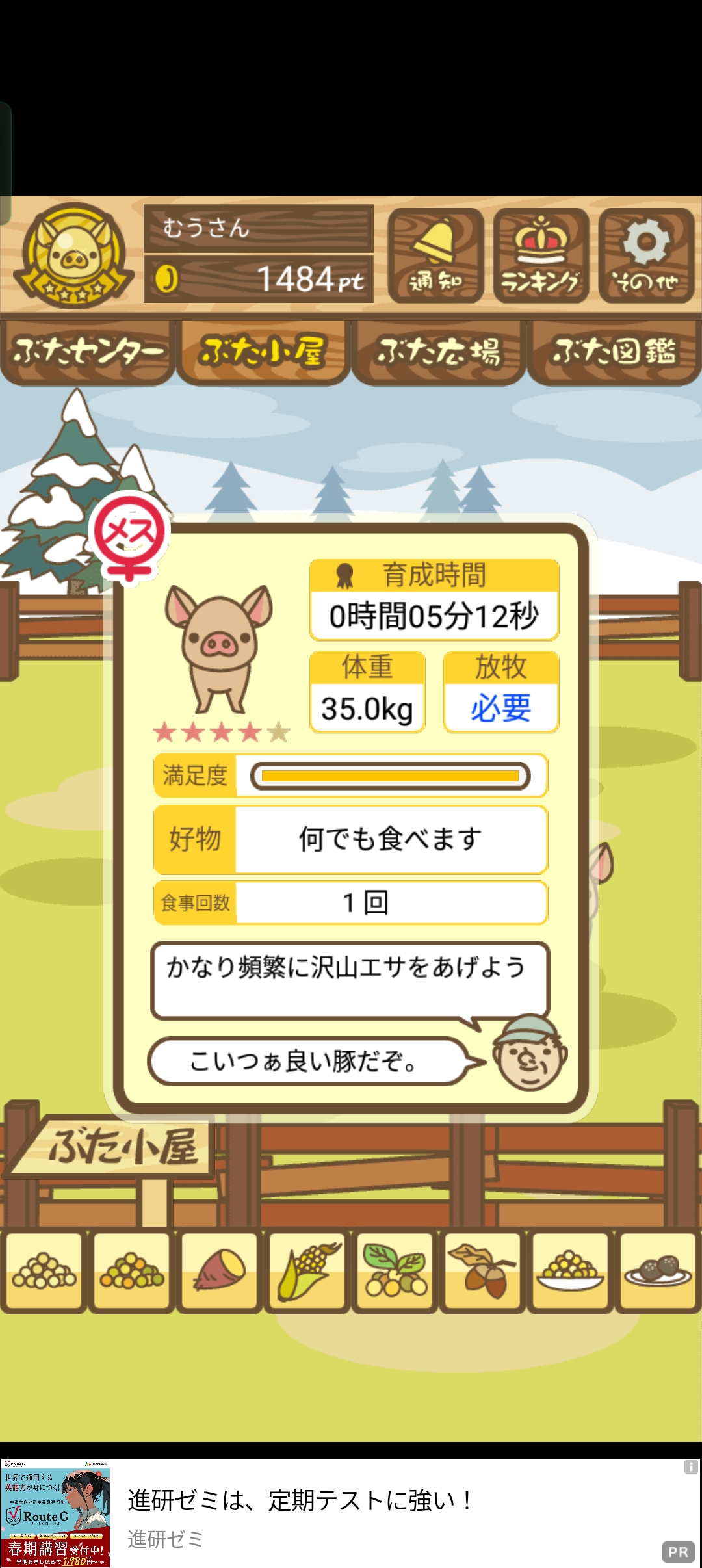
Task: Open the ランキング ranking screen
Action: click(x=541, y=255)
